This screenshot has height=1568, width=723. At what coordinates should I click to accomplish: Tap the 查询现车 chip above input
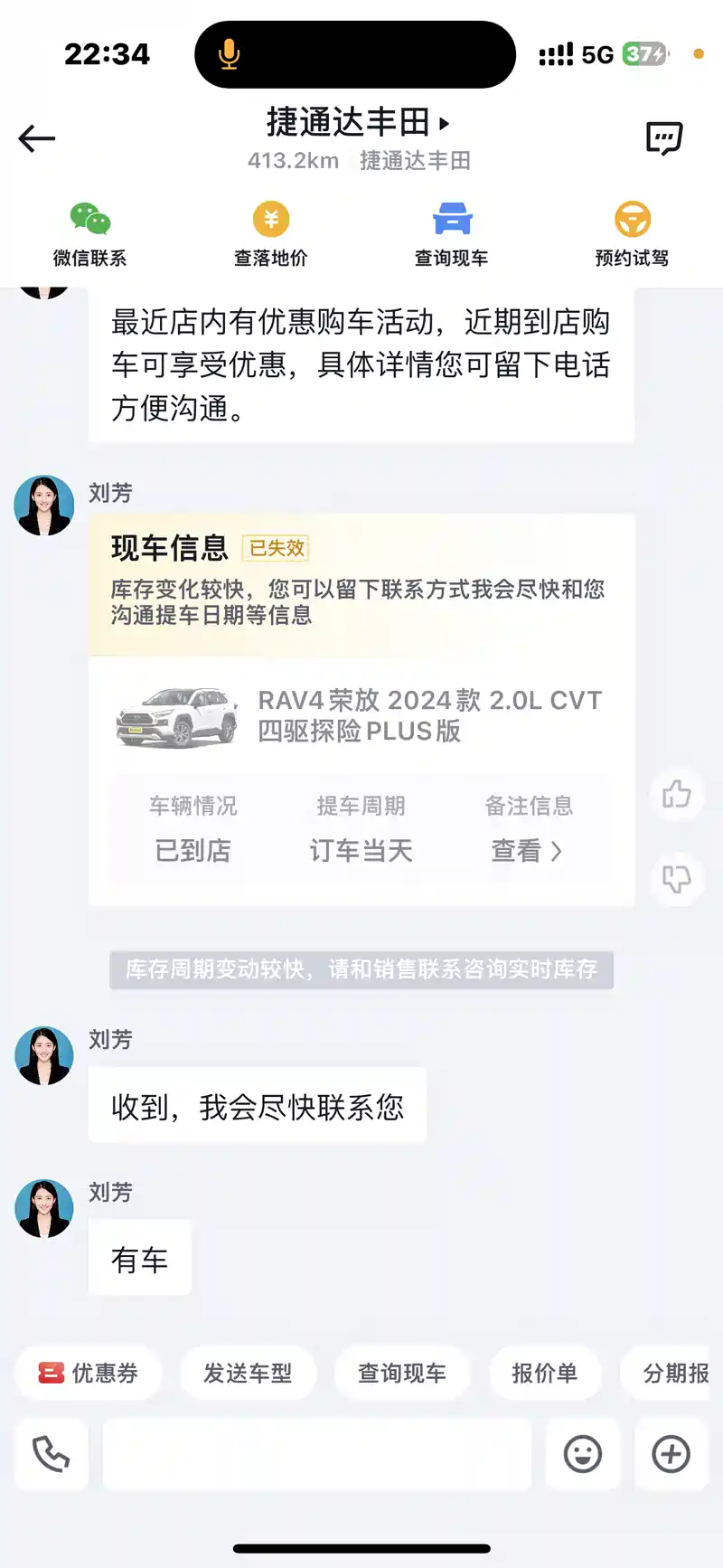coord(402,1373)
